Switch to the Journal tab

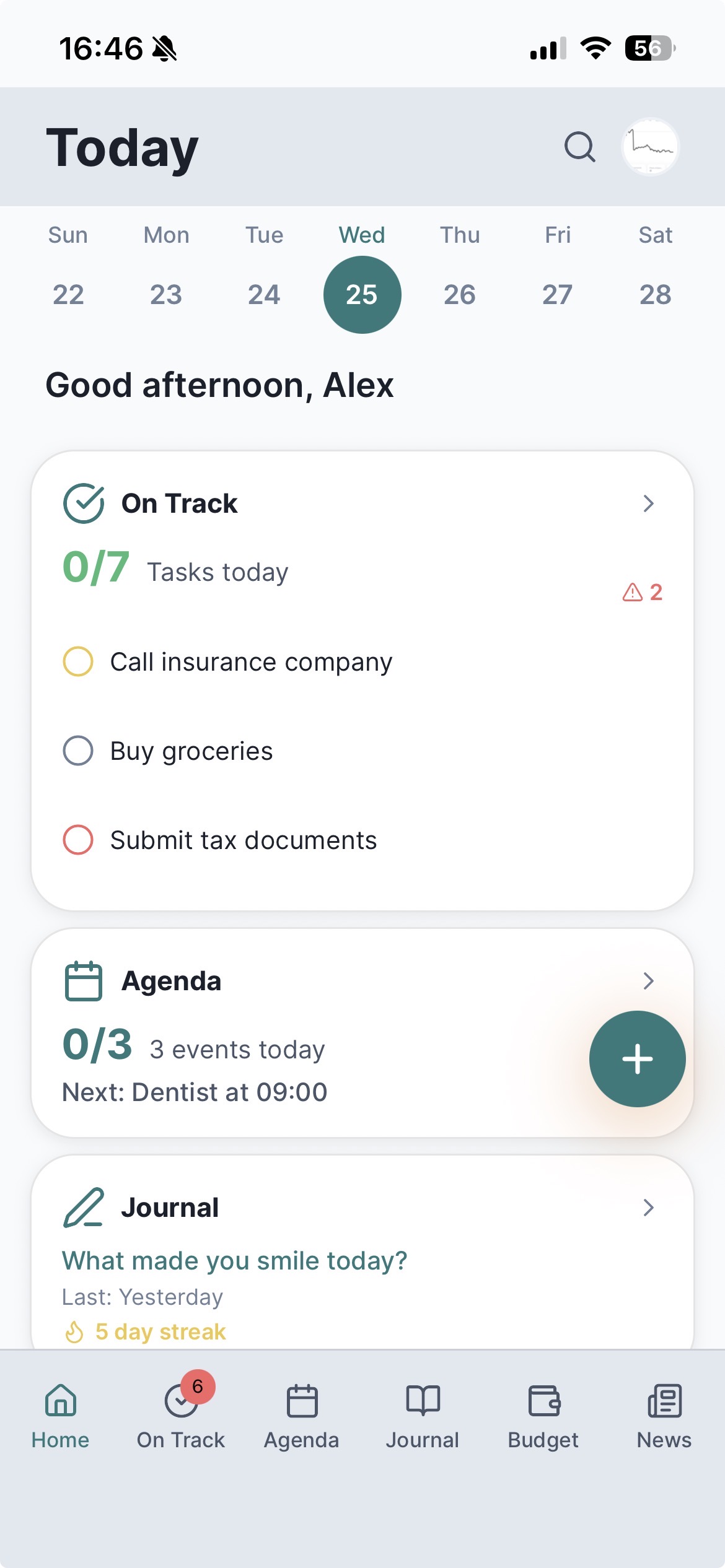click(x=422, y=1418)
